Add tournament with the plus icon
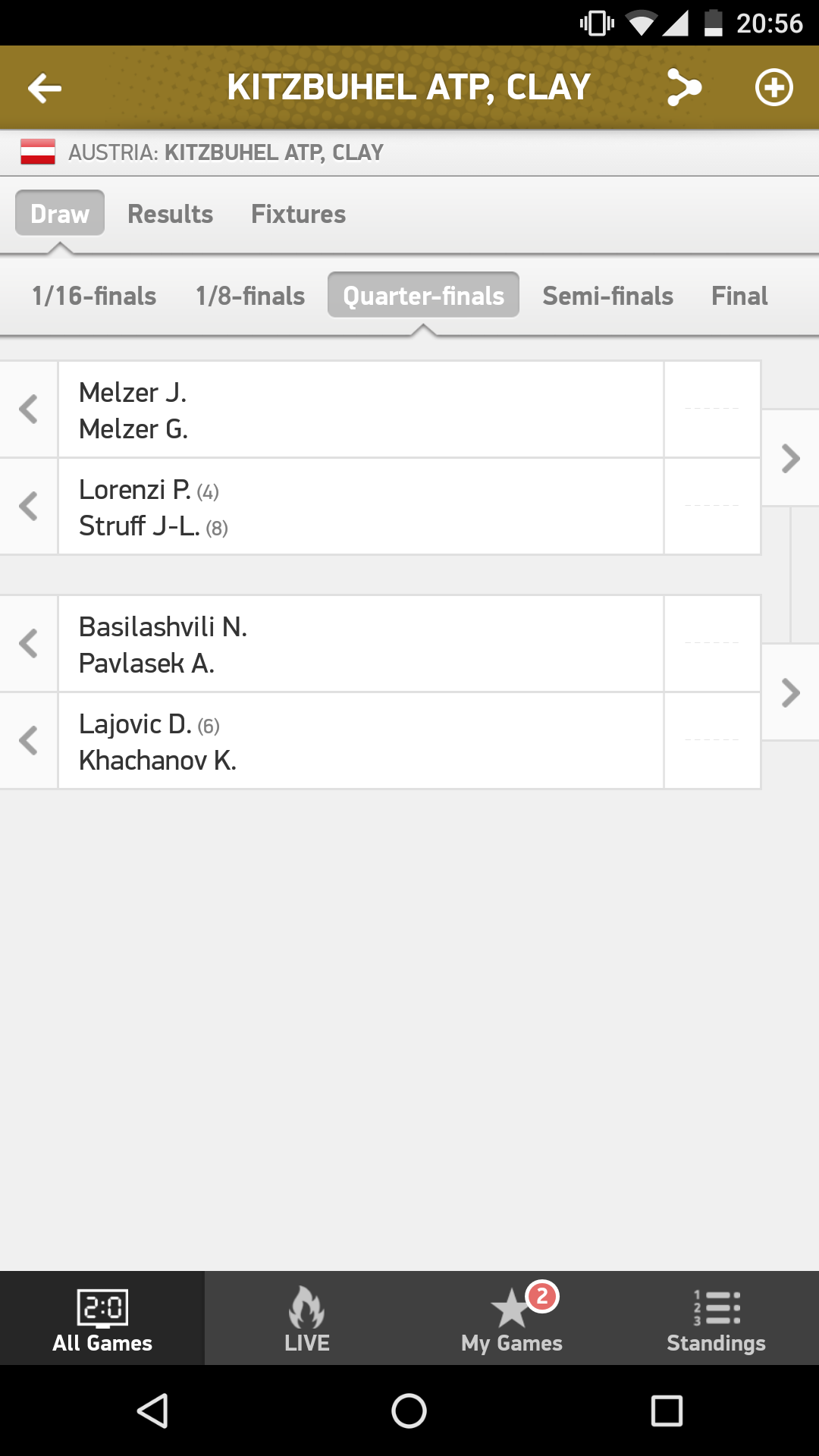Viewport: 819px width, 1456px height. (773, 88)
